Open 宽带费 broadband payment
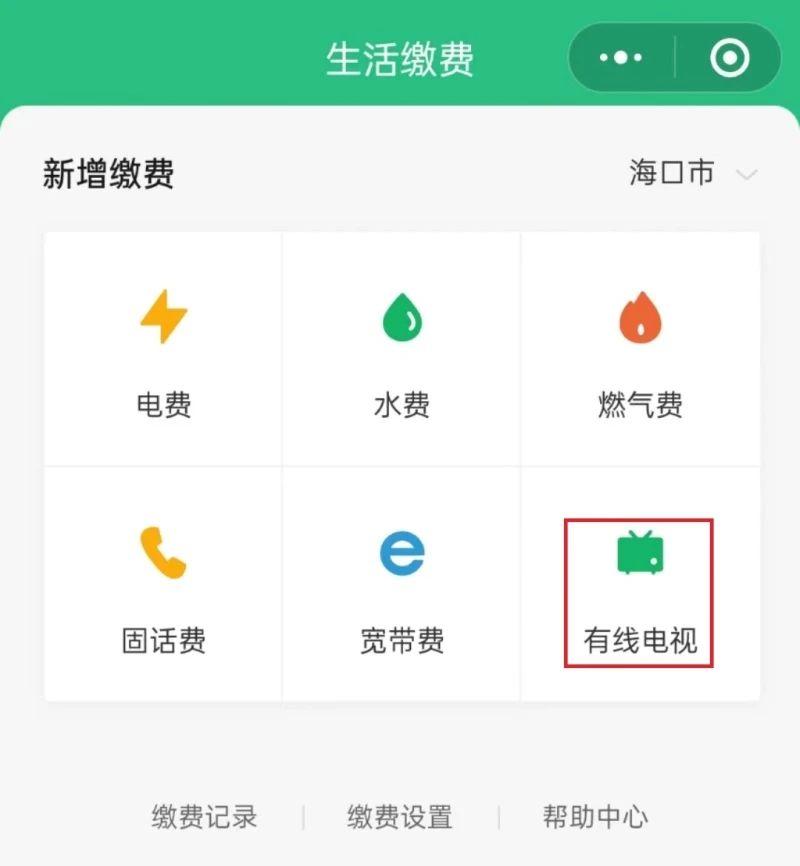 pyautogui.click(x=402, y=585)
